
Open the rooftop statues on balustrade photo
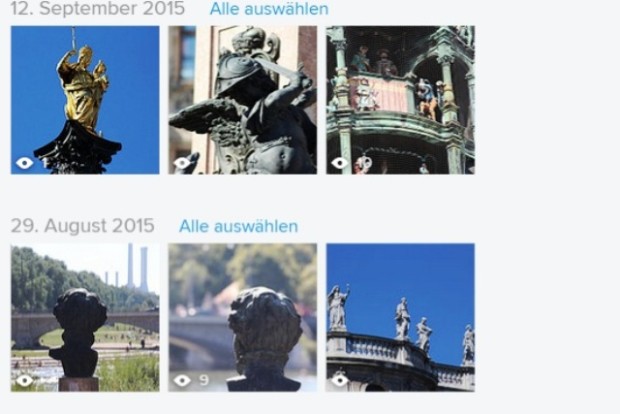tap(400, 317)
